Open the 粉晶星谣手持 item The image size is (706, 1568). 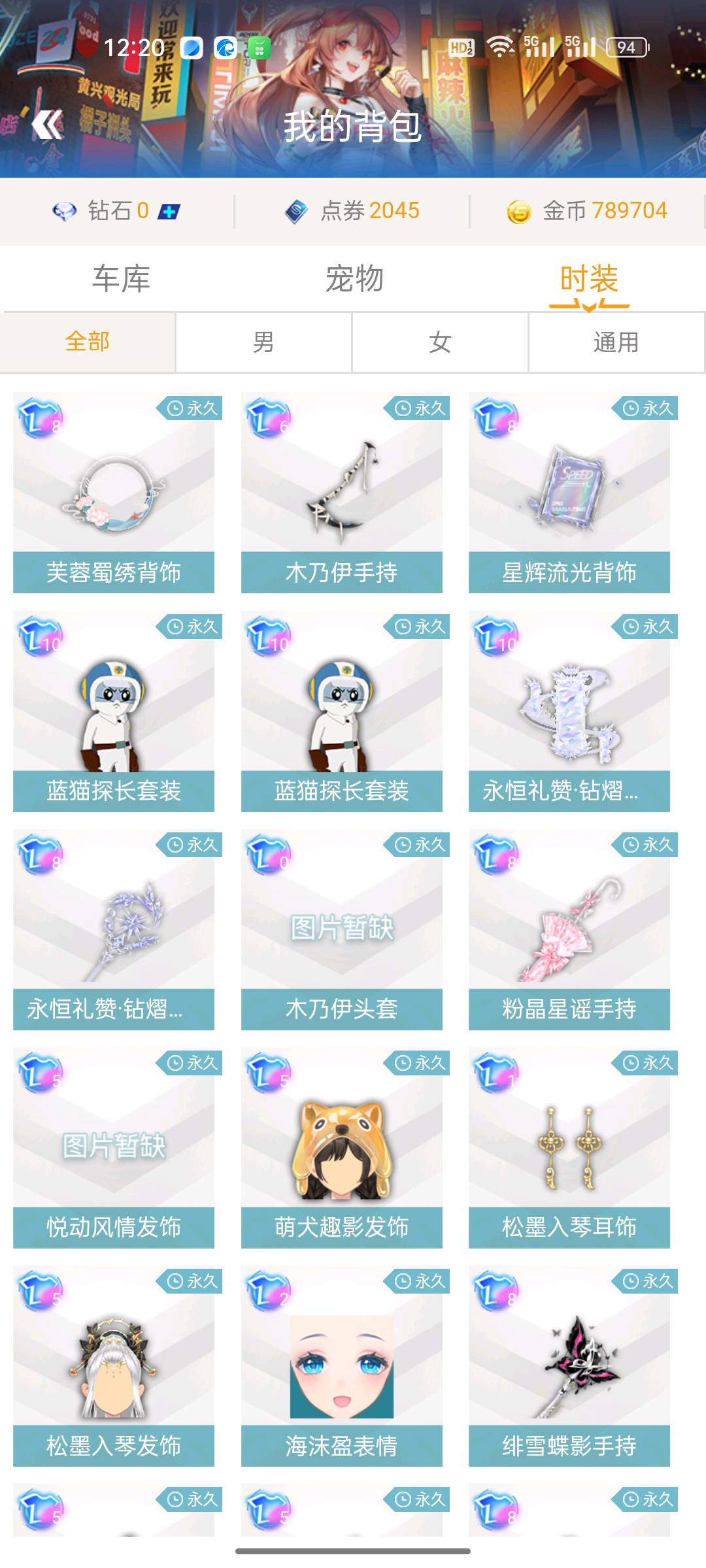[569, 930]
